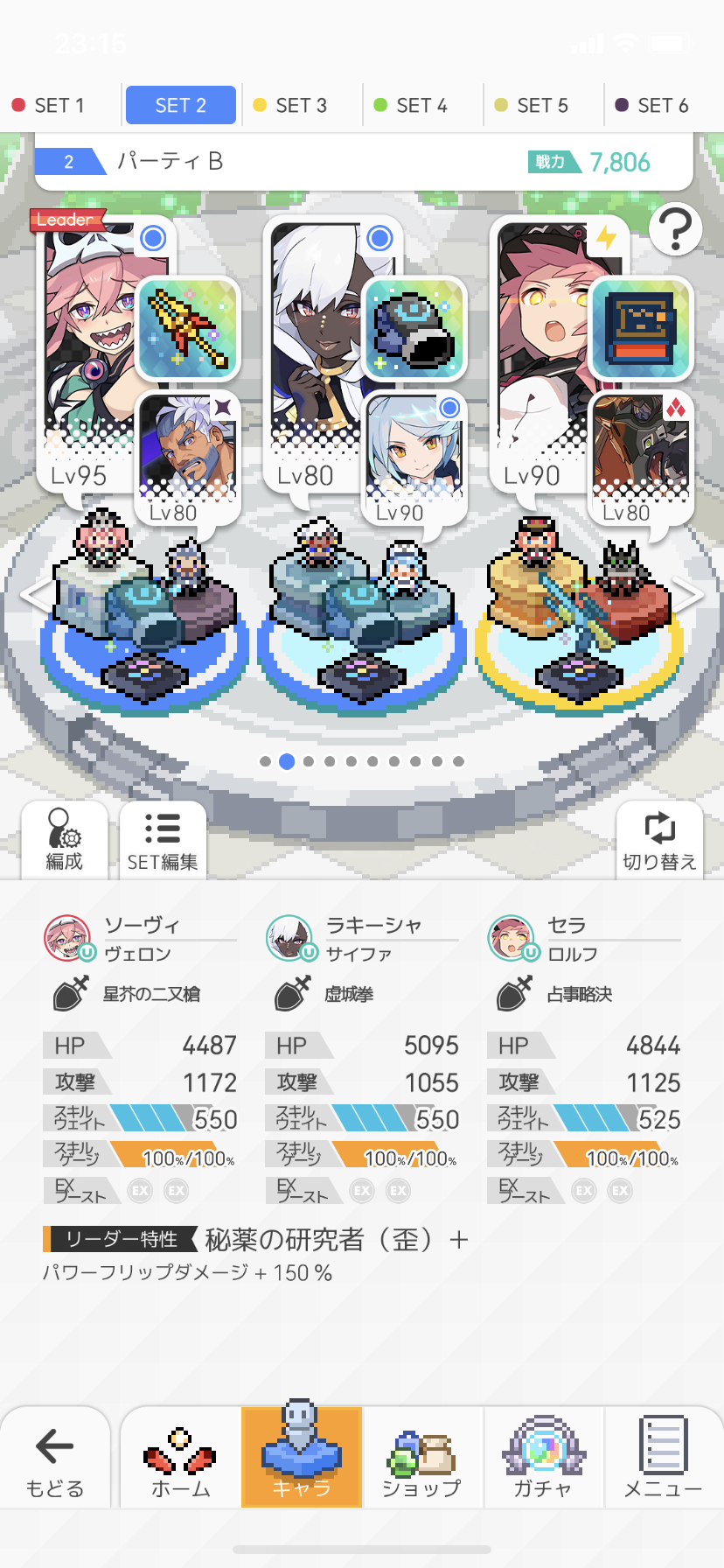This screenshot has width=724, height=1568.
Task: Tap the 編成 formation button
Action: 65,840
